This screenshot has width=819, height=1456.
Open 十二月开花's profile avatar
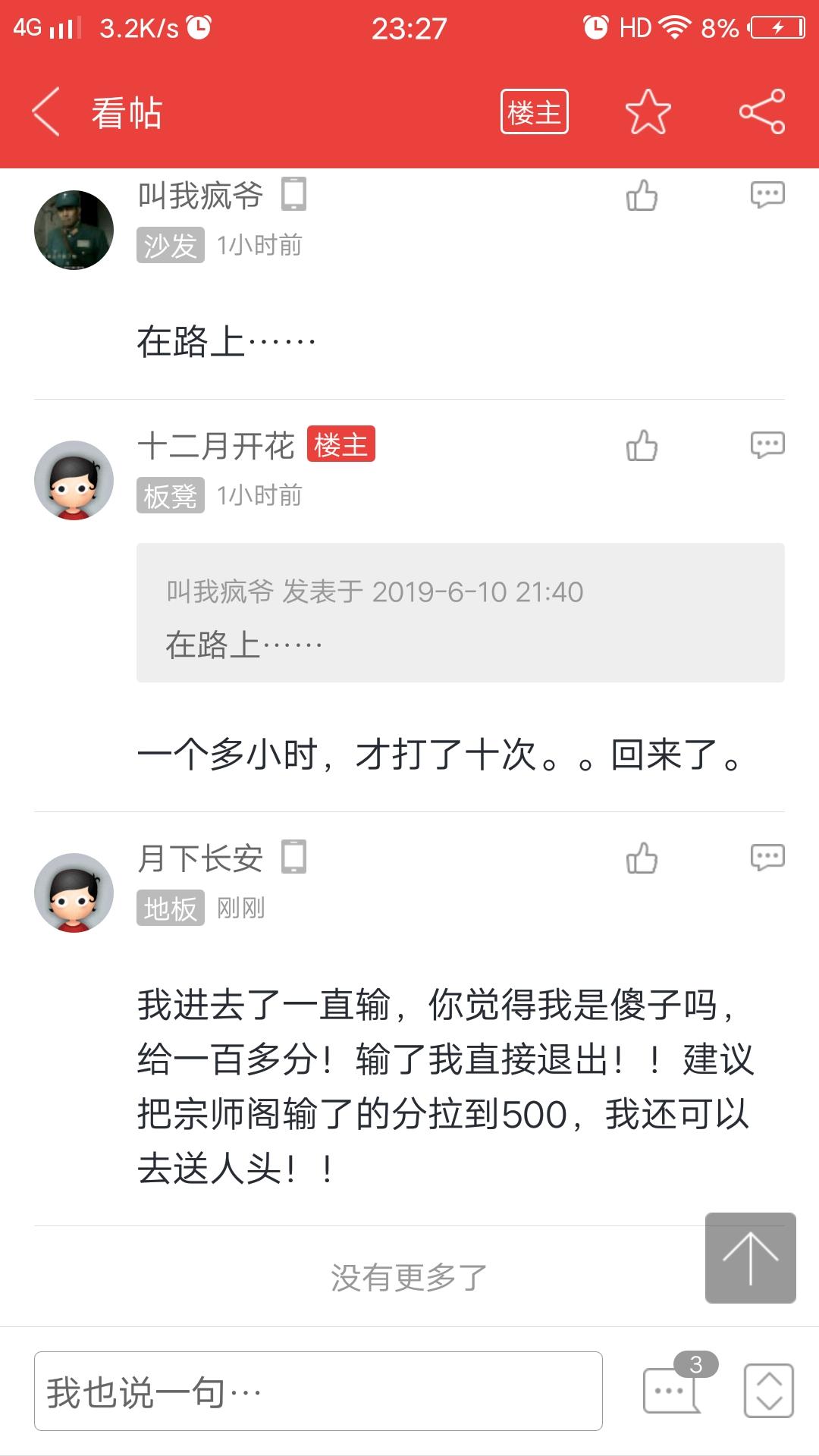[x=74, y=480]
